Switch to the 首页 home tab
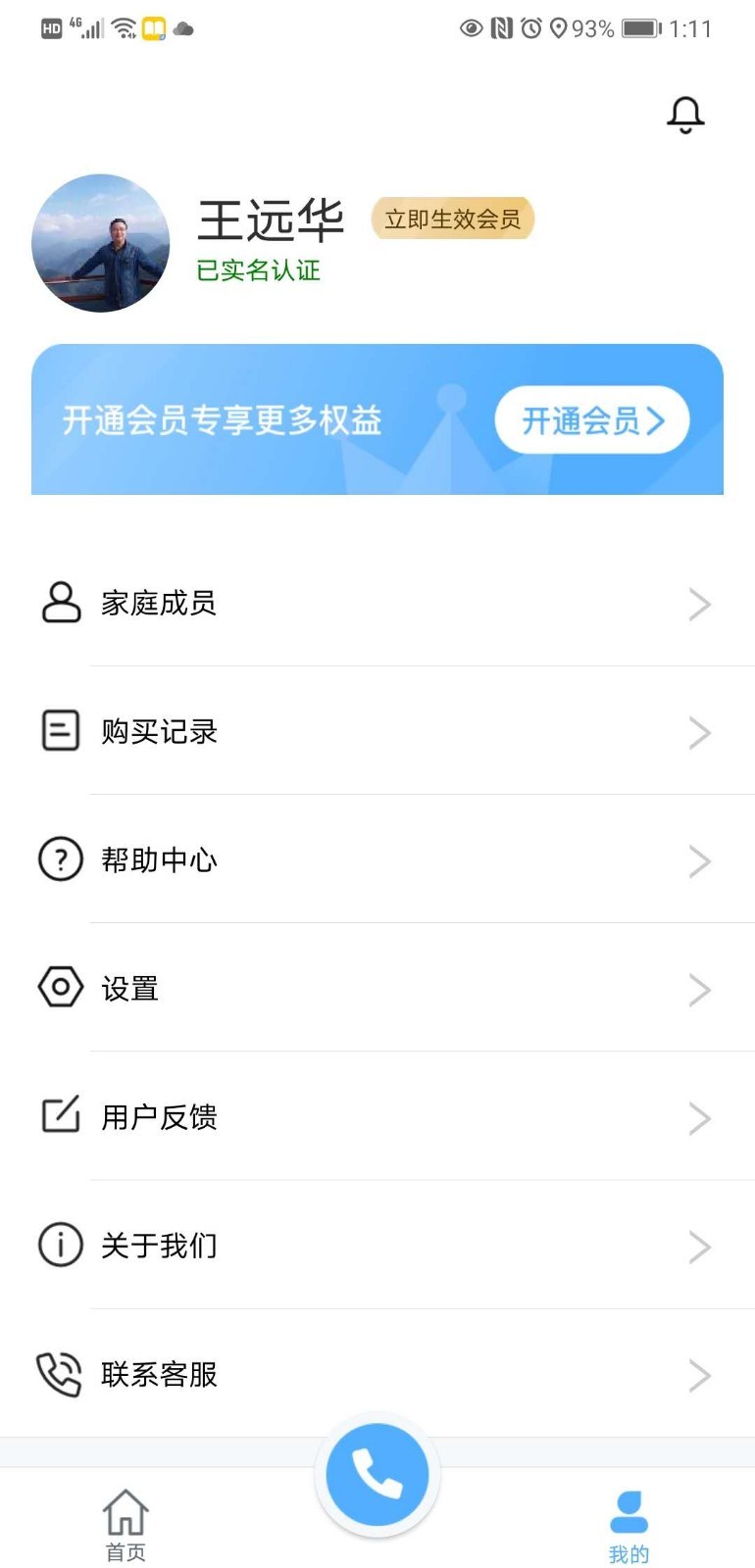Screen dimensions: 755x1568 [x=126, y=1525]
